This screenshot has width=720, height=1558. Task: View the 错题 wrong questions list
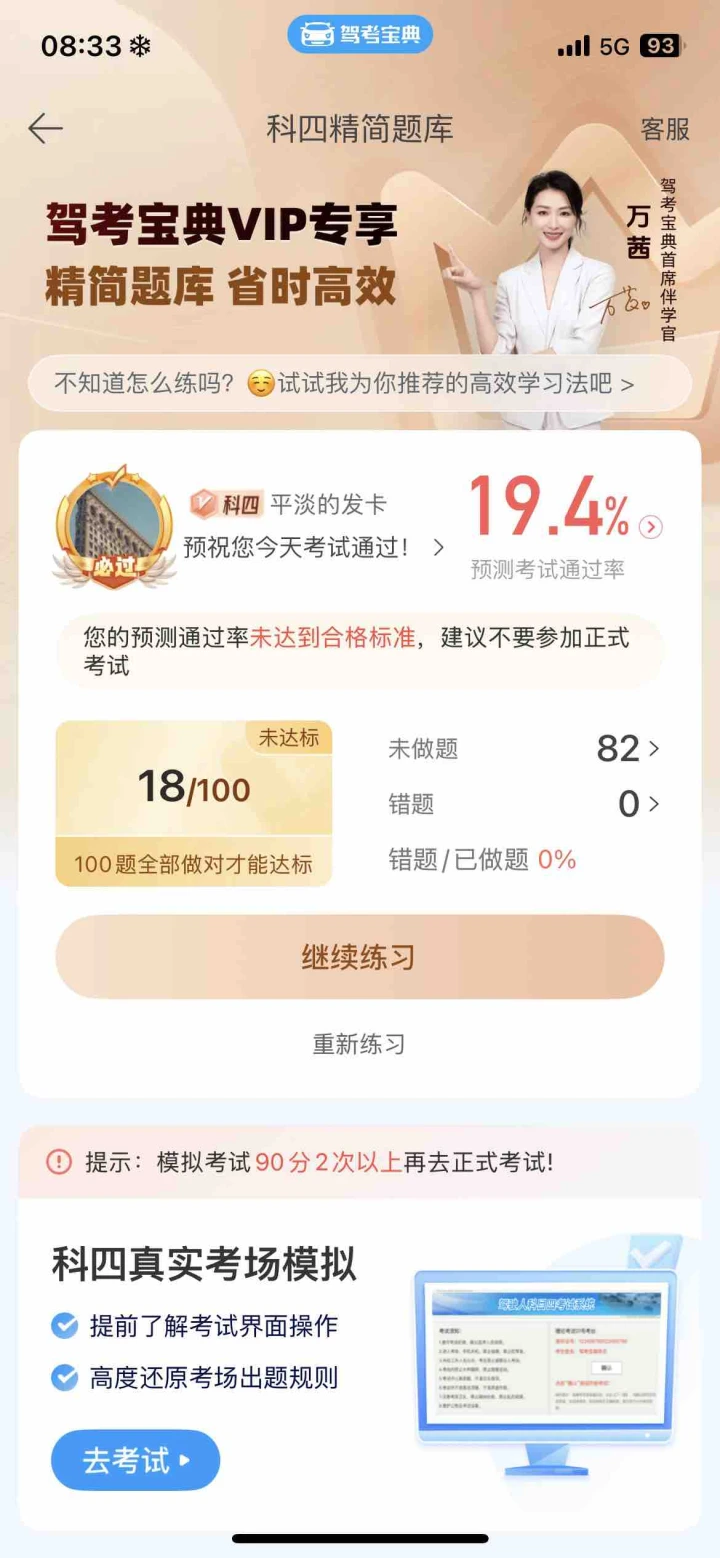pyautogui.click(x=524, y=803)
